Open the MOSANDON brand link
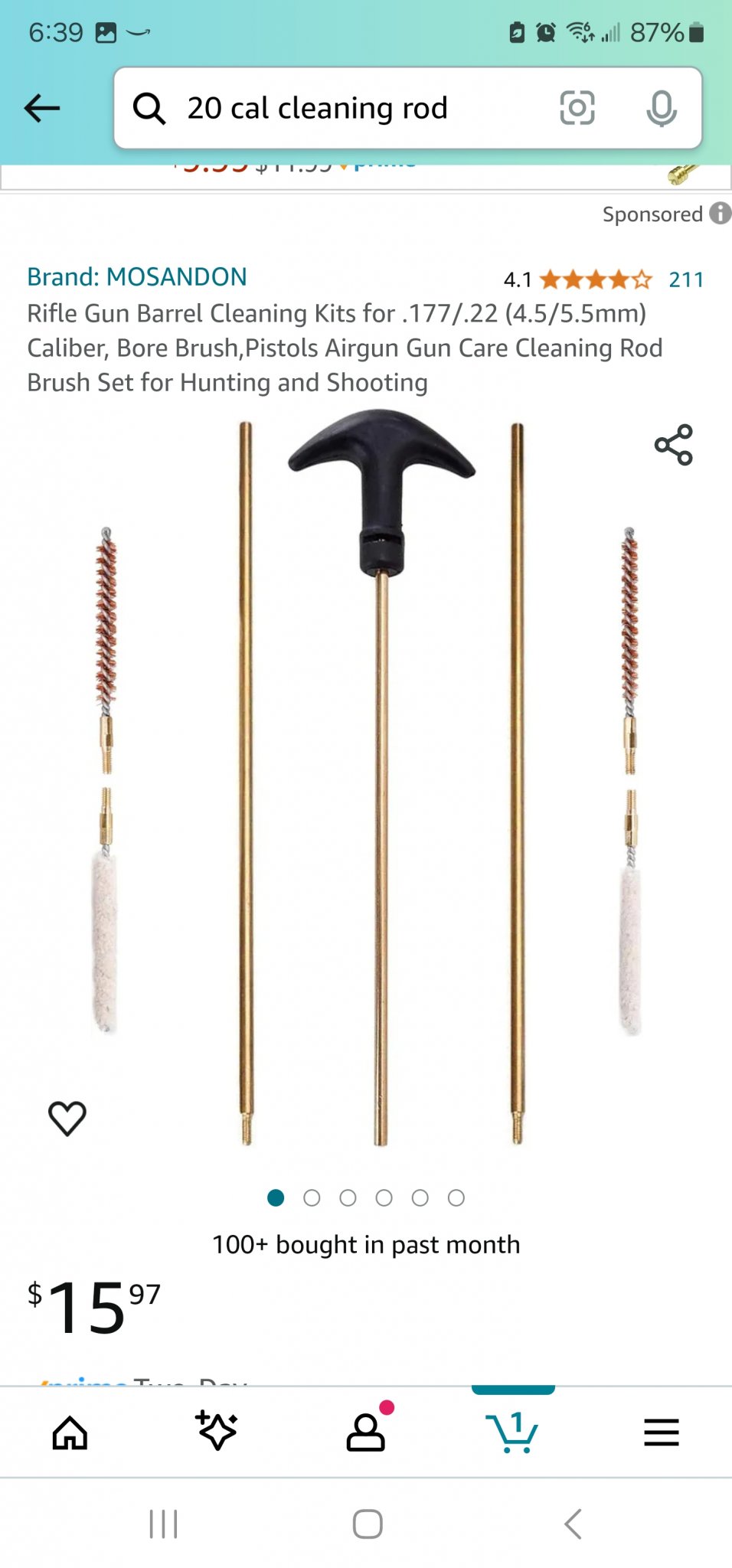This screenshot has width=732, height=1568. [137, 276]
